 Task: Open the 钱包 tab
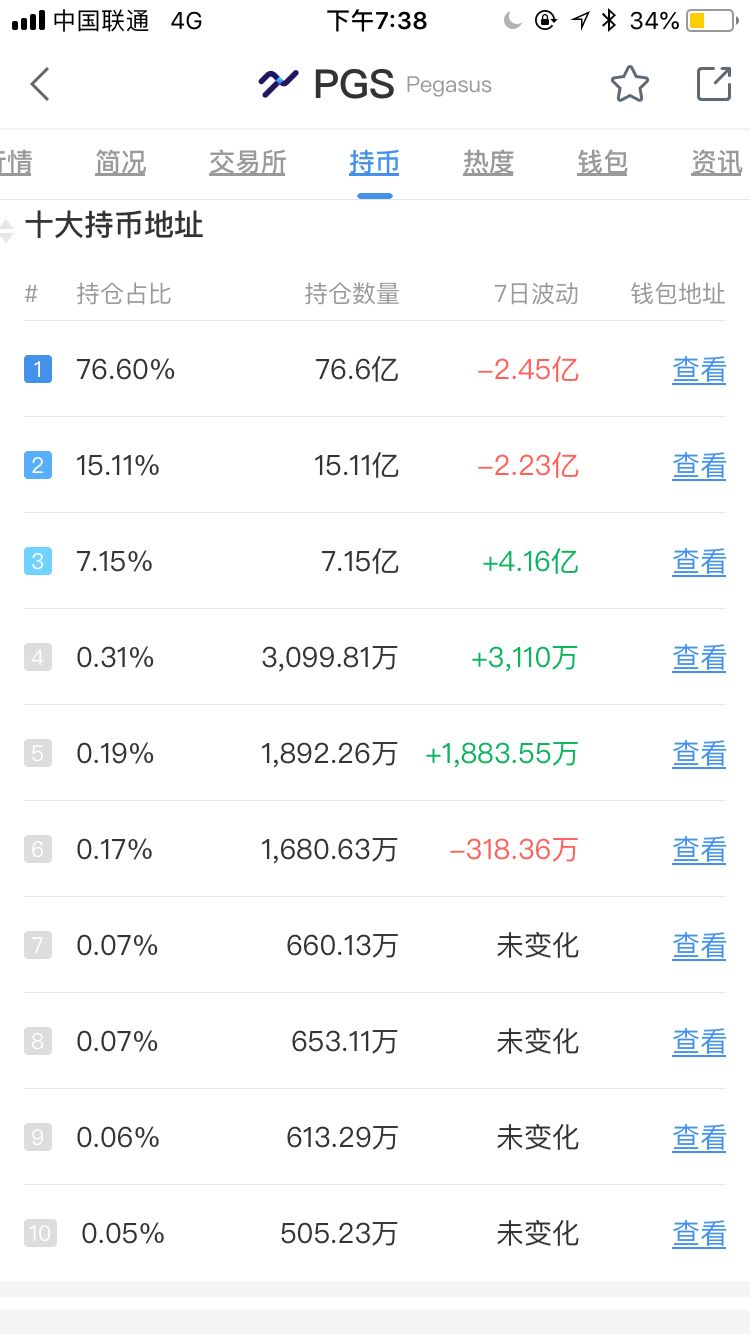(x=602, y=162)
